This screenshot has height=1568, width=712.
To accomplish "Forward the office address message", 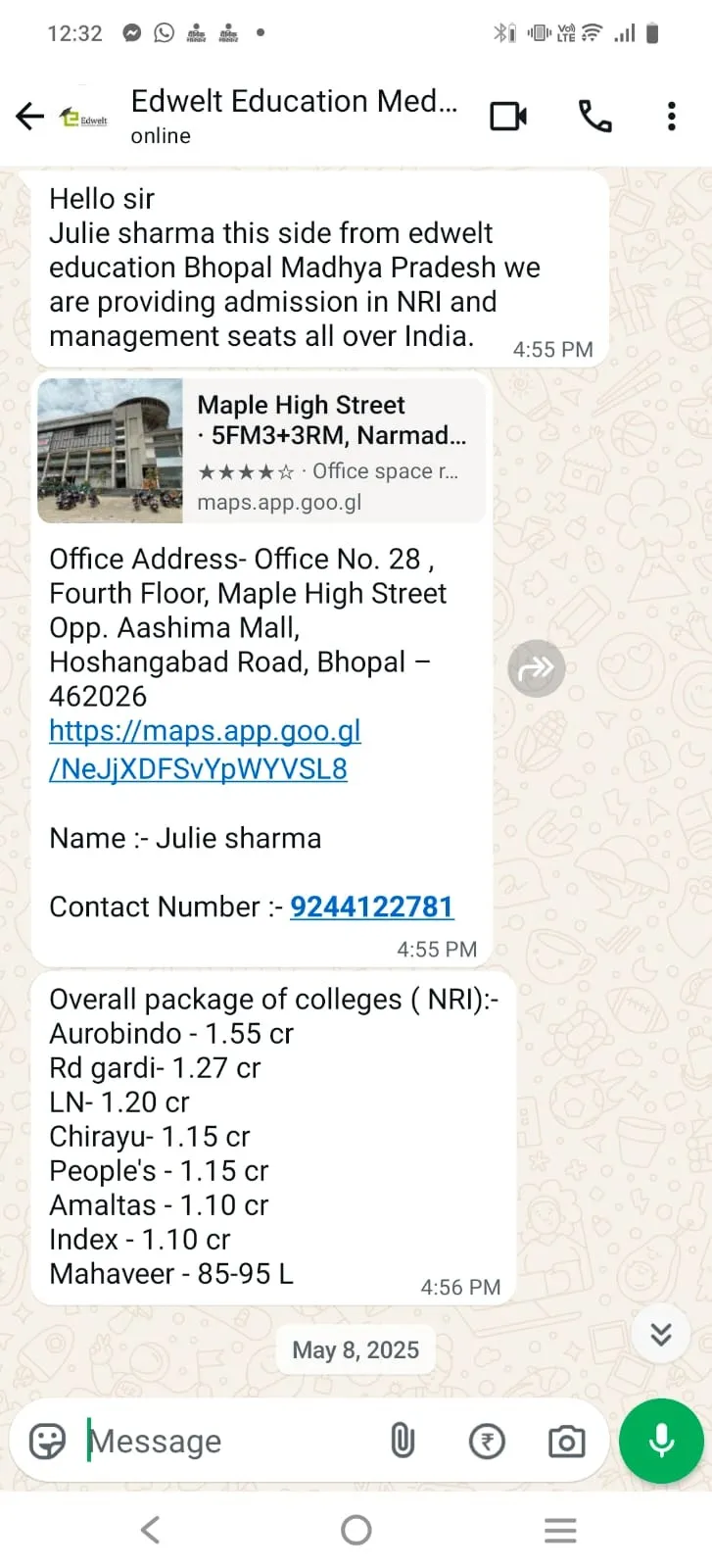I will click(537, 668).
